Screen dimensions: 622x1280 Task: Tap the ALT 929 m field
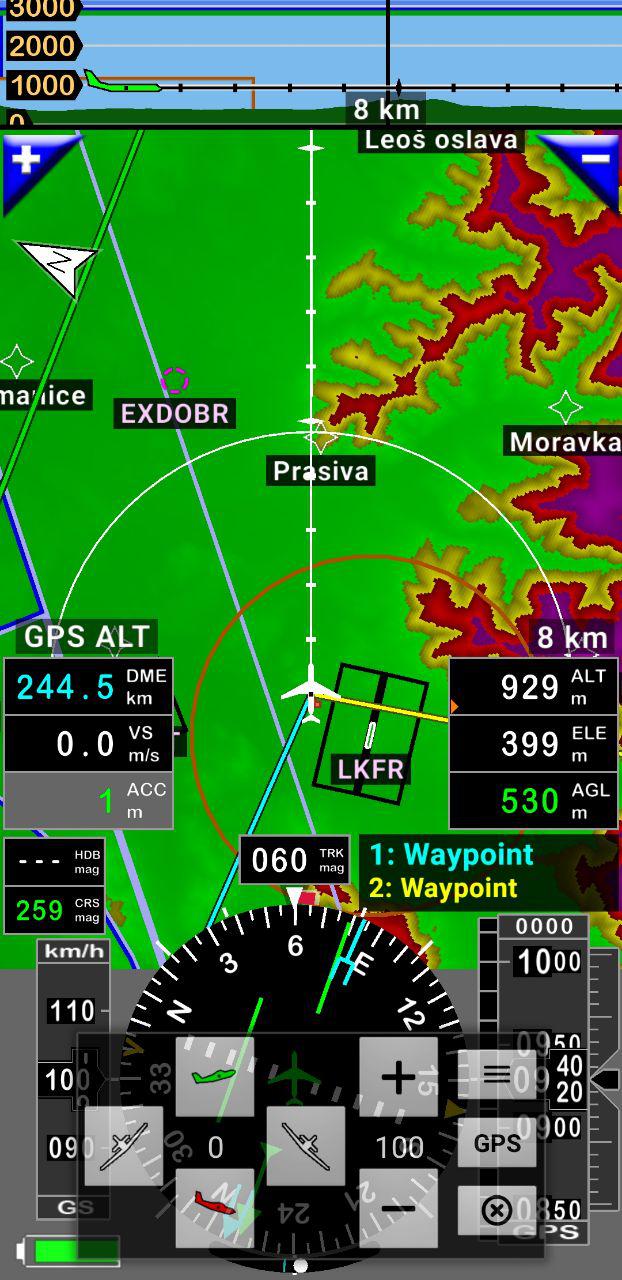(x=533, y=687)
